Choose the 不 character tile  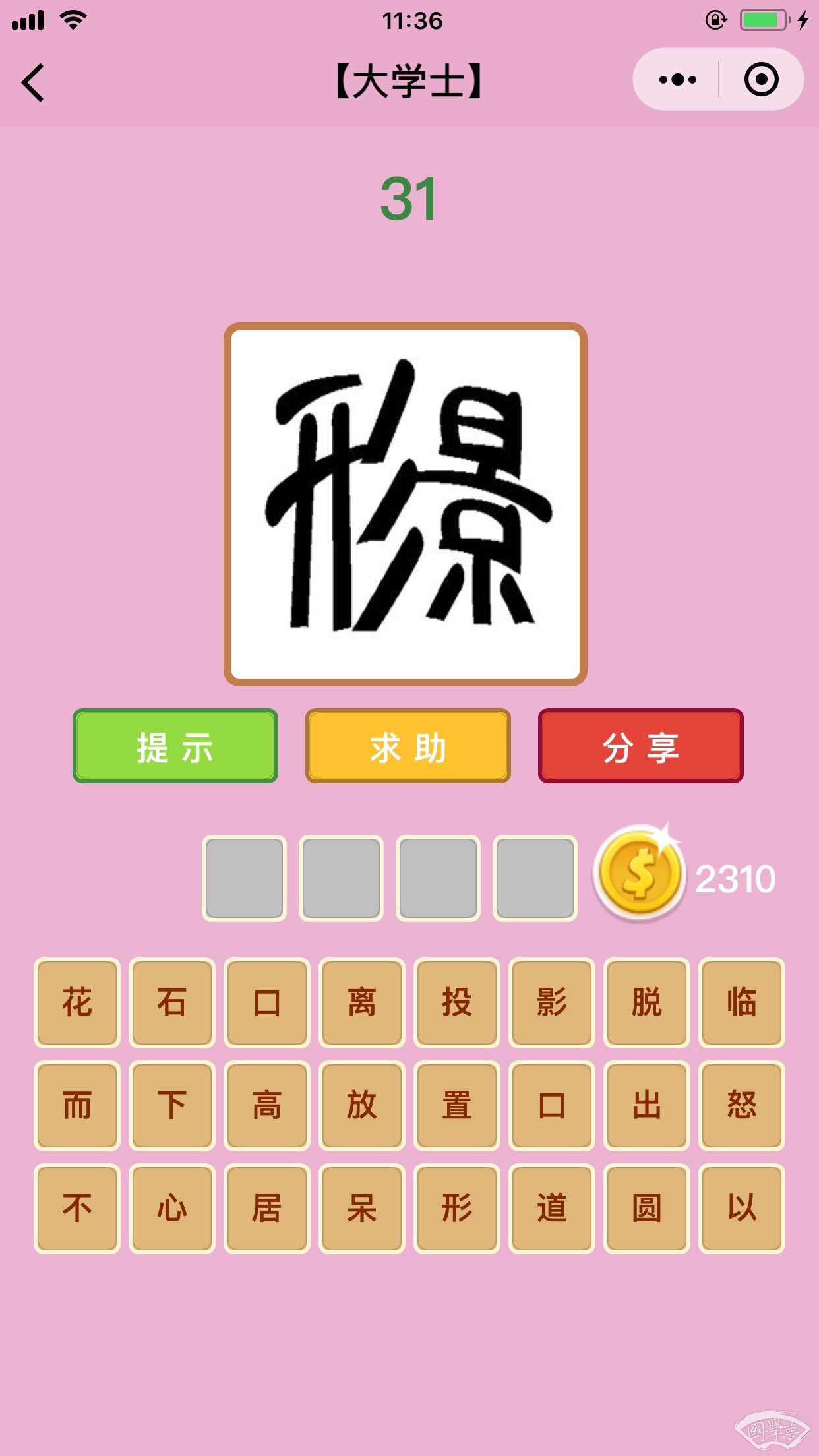tap(77, 1208)
